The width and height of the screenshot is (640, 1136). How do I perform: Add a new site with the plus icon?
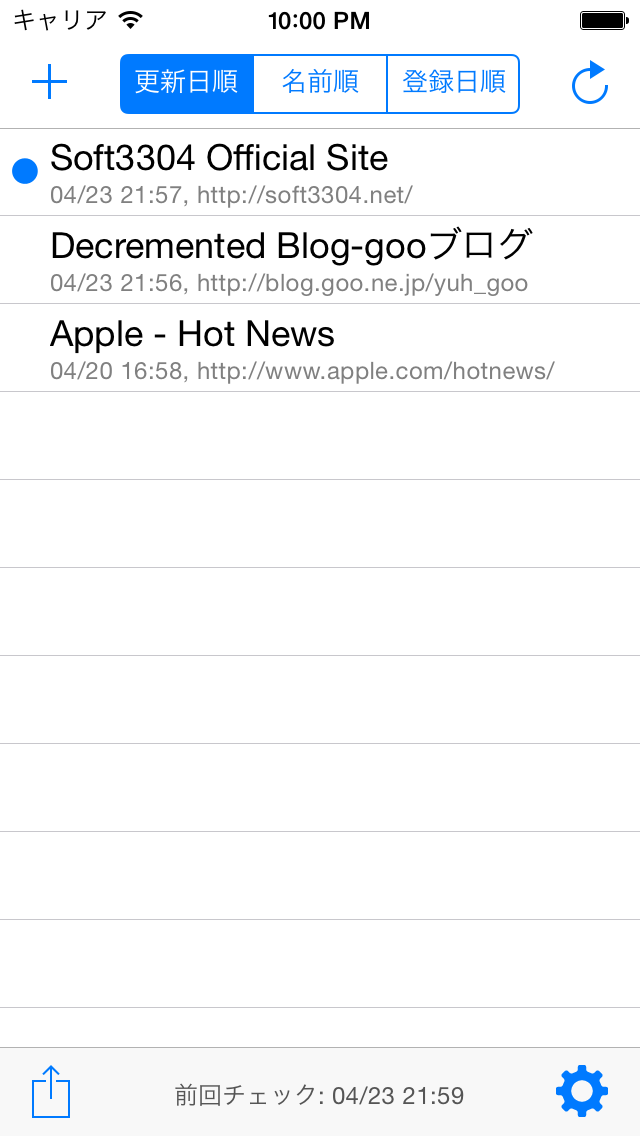49,83
